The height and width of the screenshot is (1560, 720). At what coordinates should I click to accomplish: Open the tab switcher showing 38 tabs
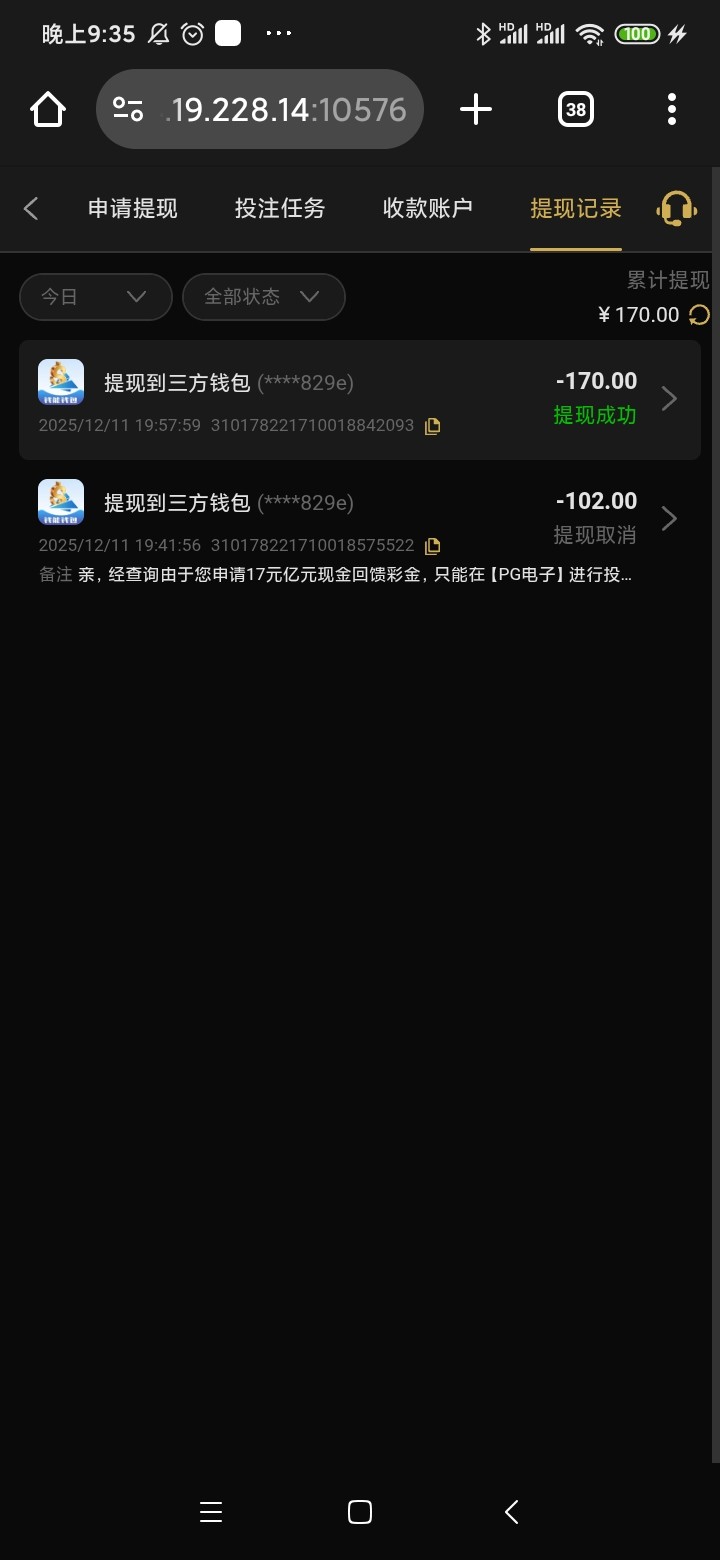[576, 109]
